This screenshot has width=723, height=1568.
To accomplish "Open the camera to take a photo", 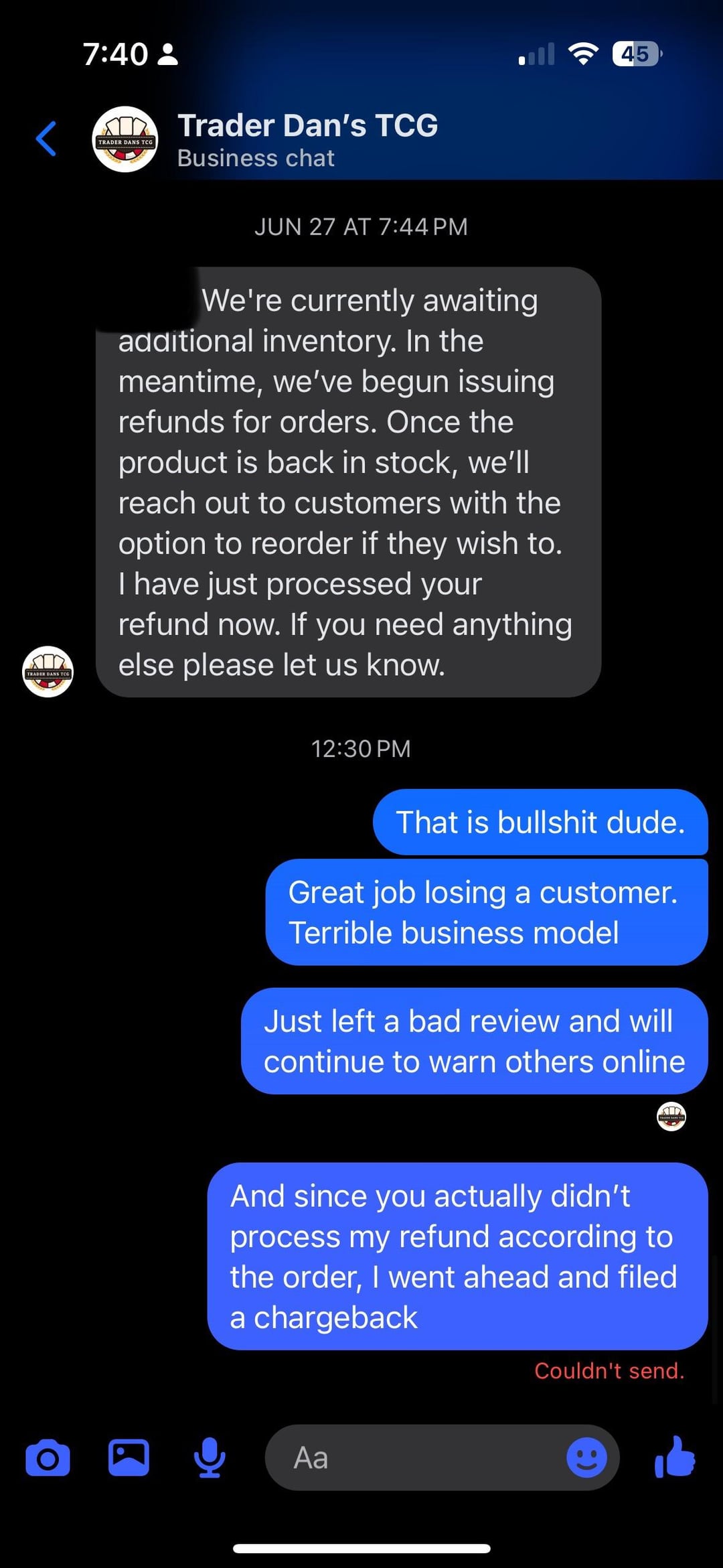I will pos(48,1458).
